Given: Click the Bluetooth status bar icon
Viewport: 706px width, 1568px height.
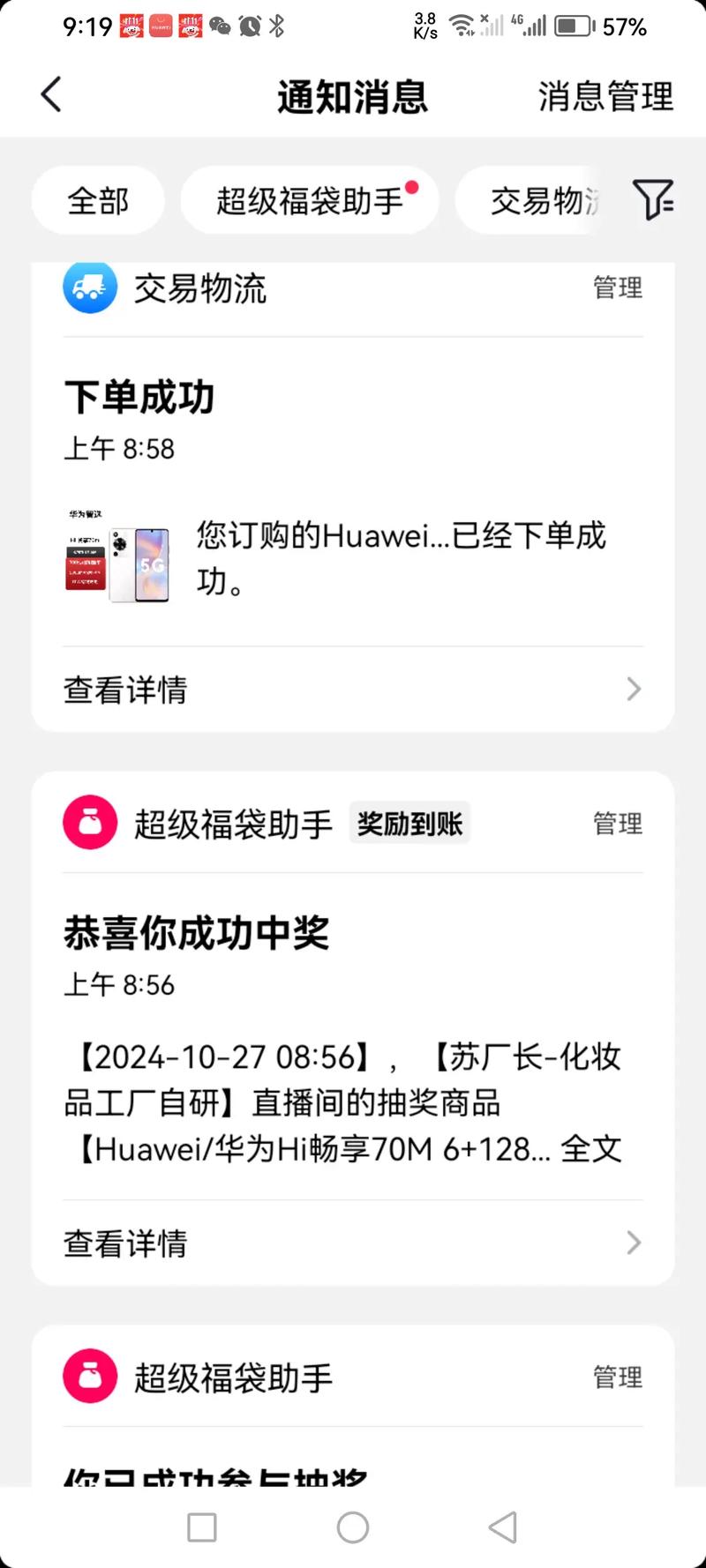Looking at the screenshot, I should tap(275, 26).
